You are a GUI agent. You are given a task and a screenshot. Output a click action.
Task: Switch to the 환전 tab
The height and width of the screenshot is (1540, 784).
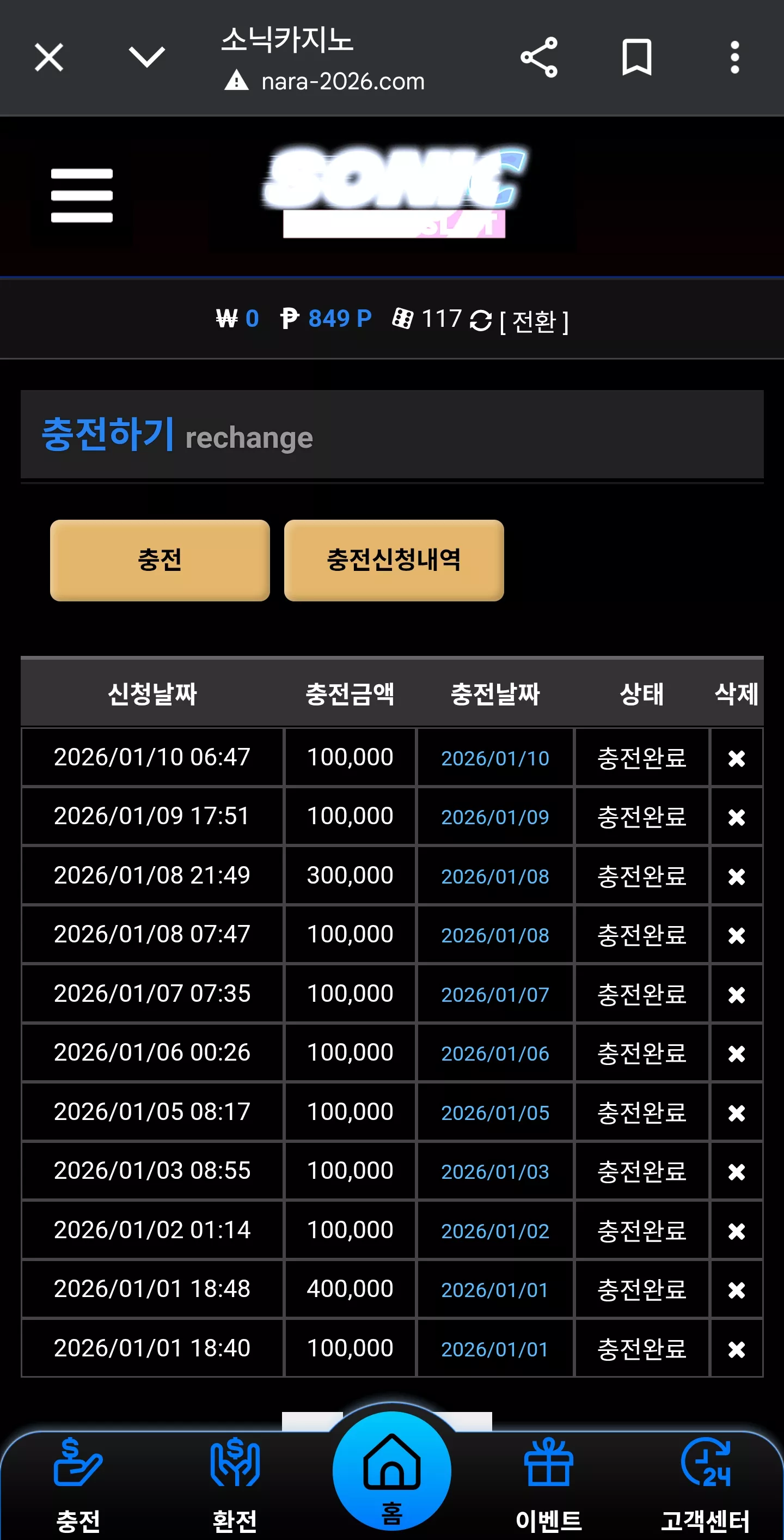(x=235, y=1486)
